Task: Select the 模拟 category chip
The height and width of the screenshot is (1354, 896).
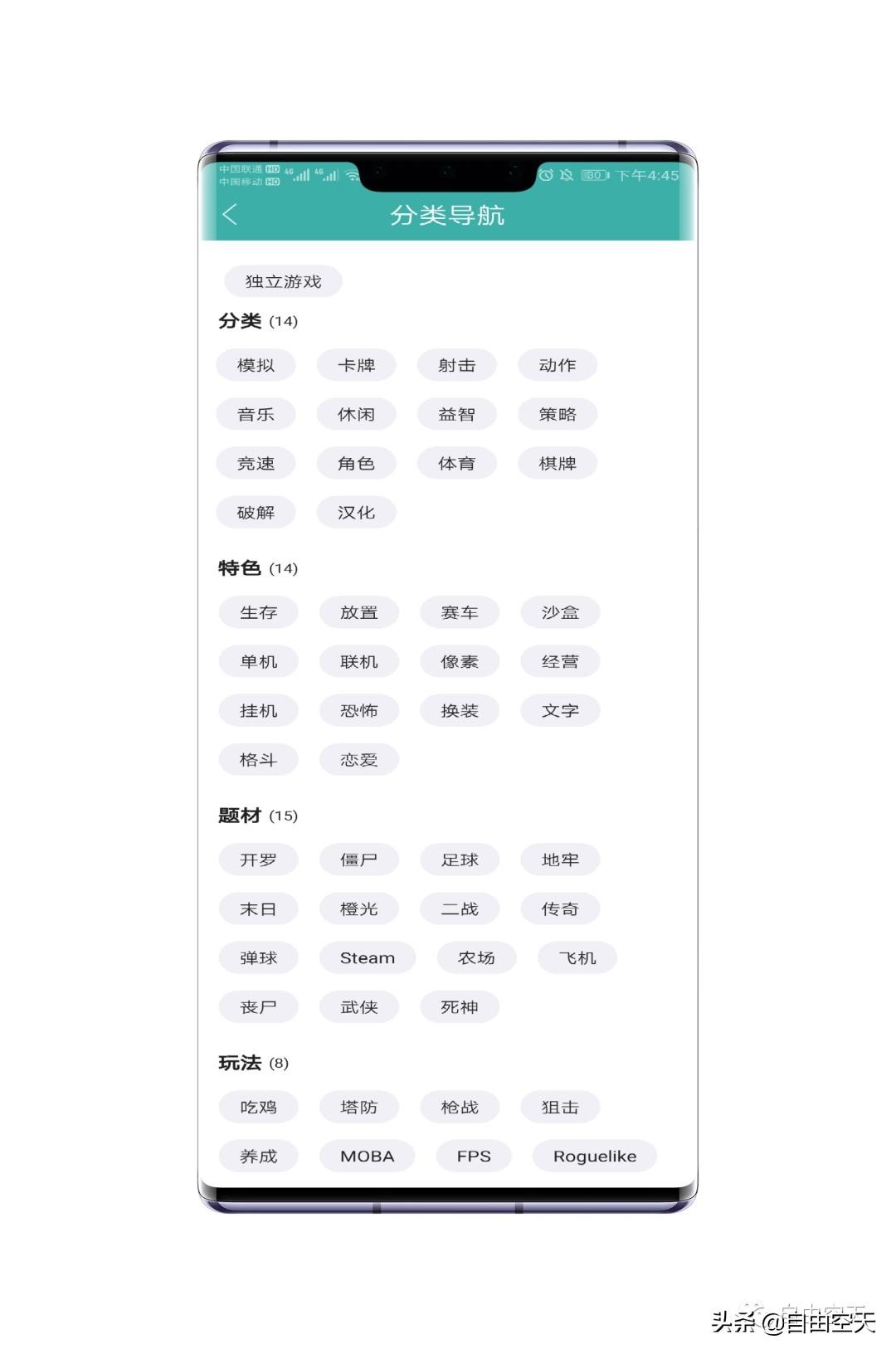Action: pyautogui.click(x=256, y=365)
